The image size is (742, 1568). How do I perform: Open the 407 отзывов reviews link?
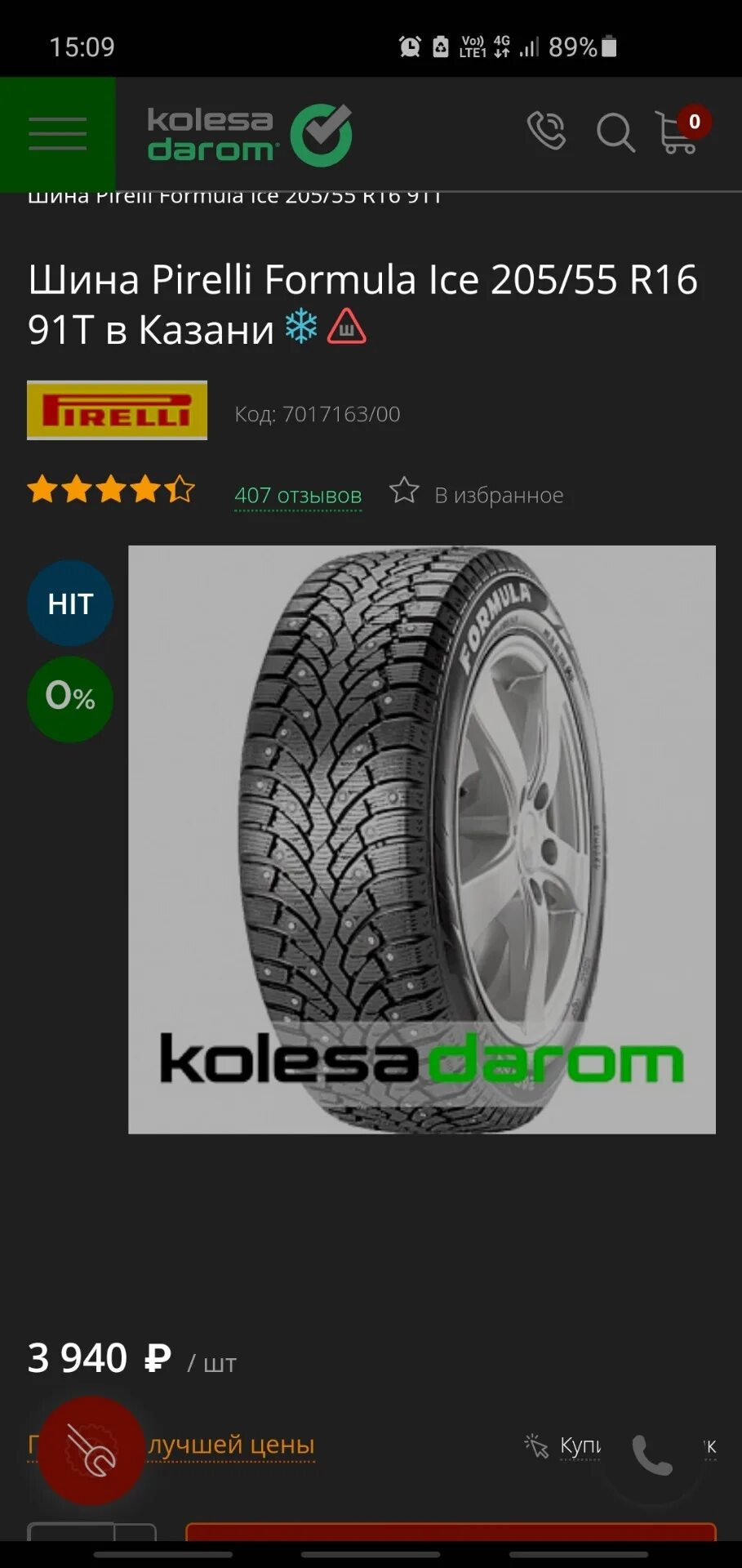click(x=298, y=495)
